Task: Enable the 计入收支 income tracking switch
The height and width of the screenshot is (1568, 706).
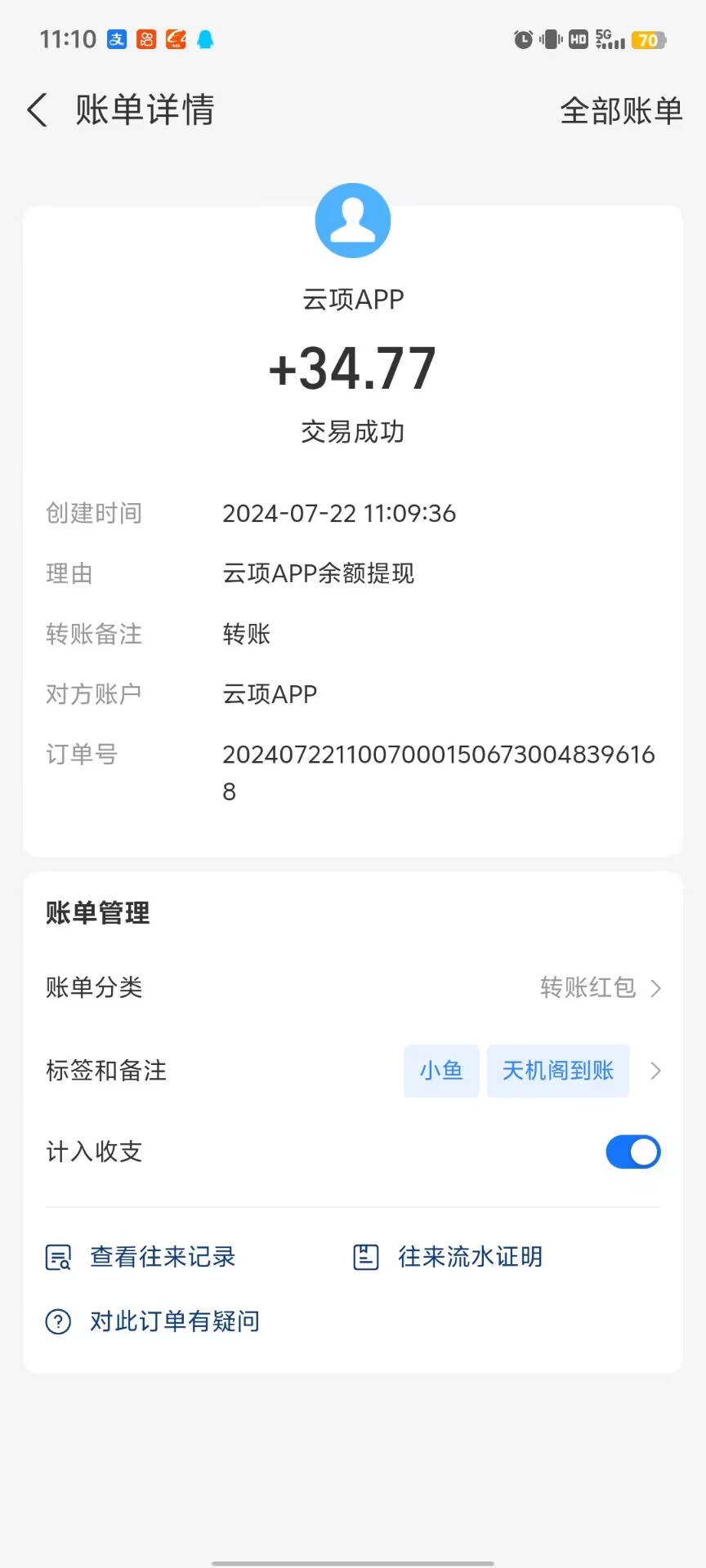Action: click(x=633, y=1151)
